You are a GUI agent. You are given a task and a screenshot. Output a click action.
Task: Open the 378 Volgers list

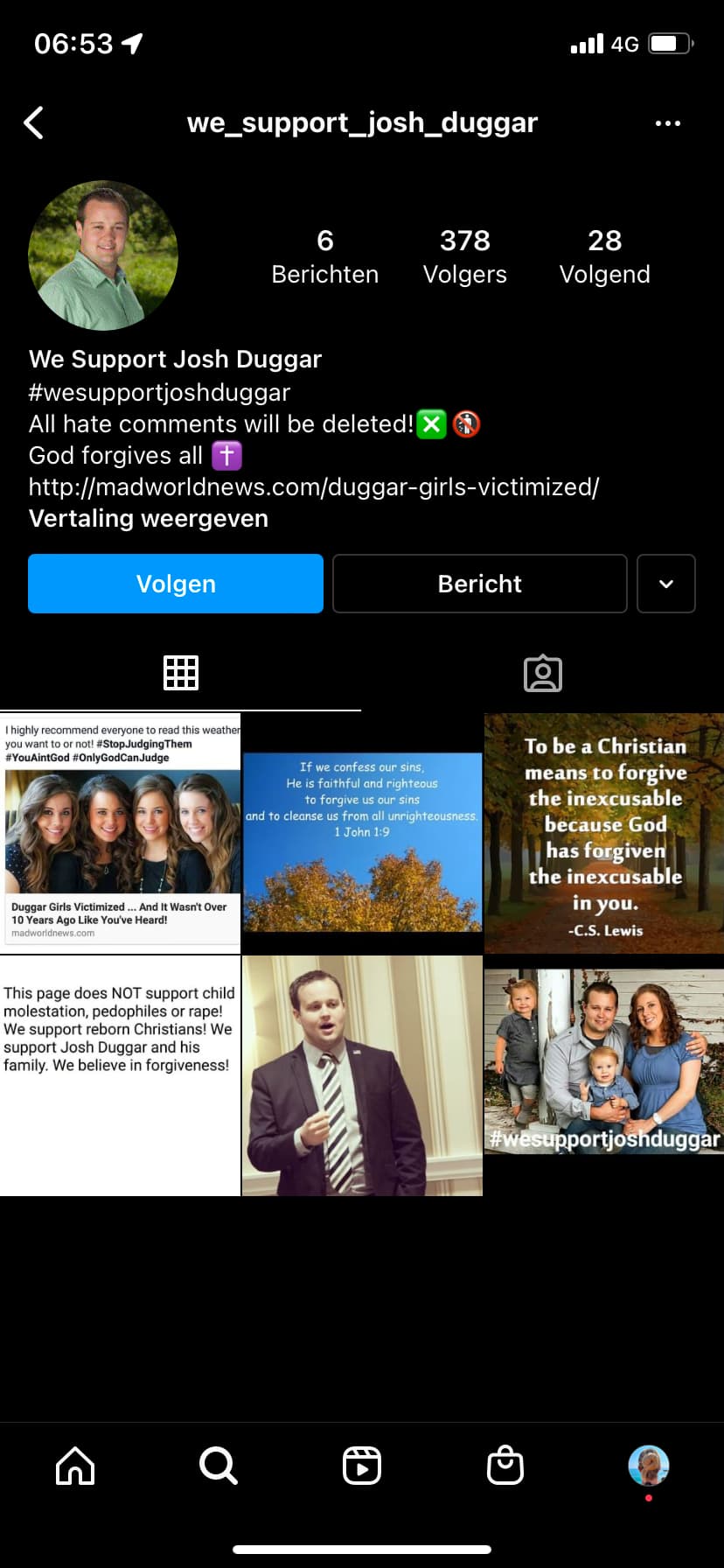(x=465, y=256)
